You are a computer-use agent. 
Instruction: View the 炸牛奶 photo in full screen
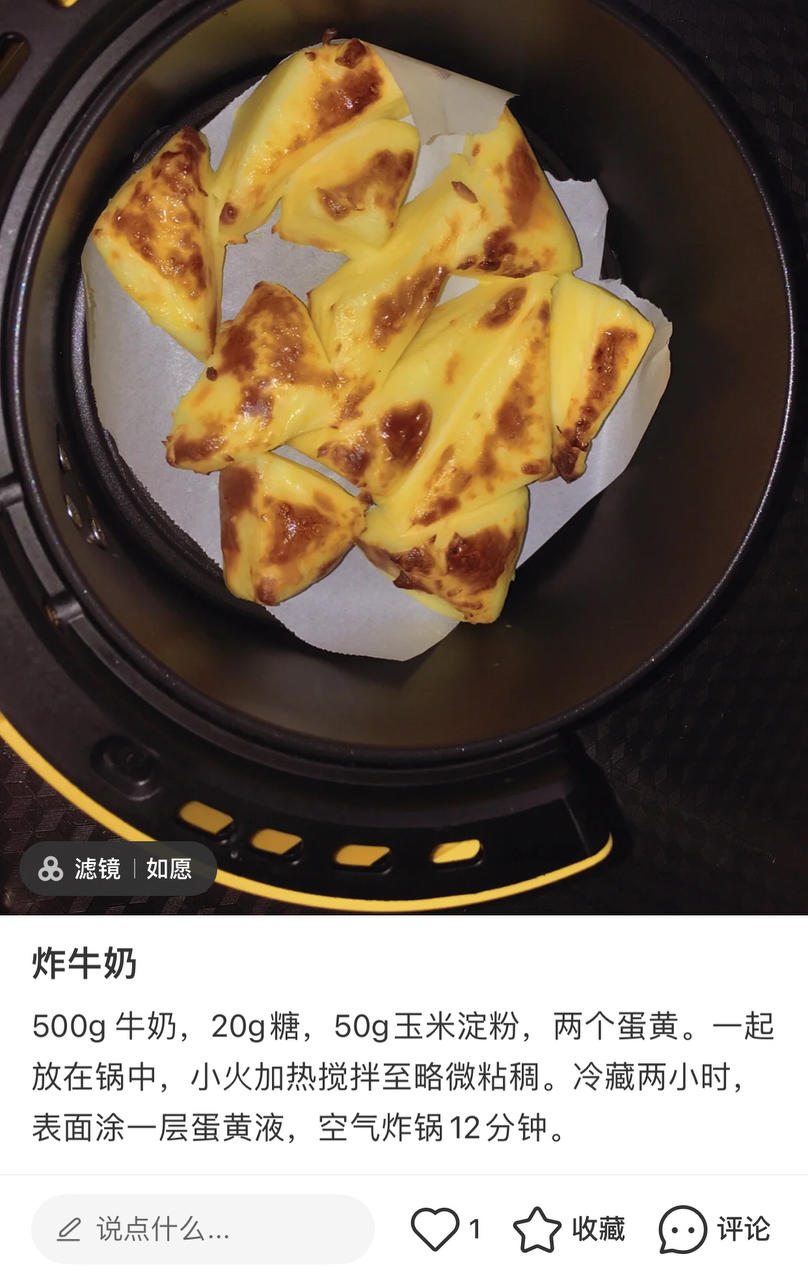(x=404, y=400)
